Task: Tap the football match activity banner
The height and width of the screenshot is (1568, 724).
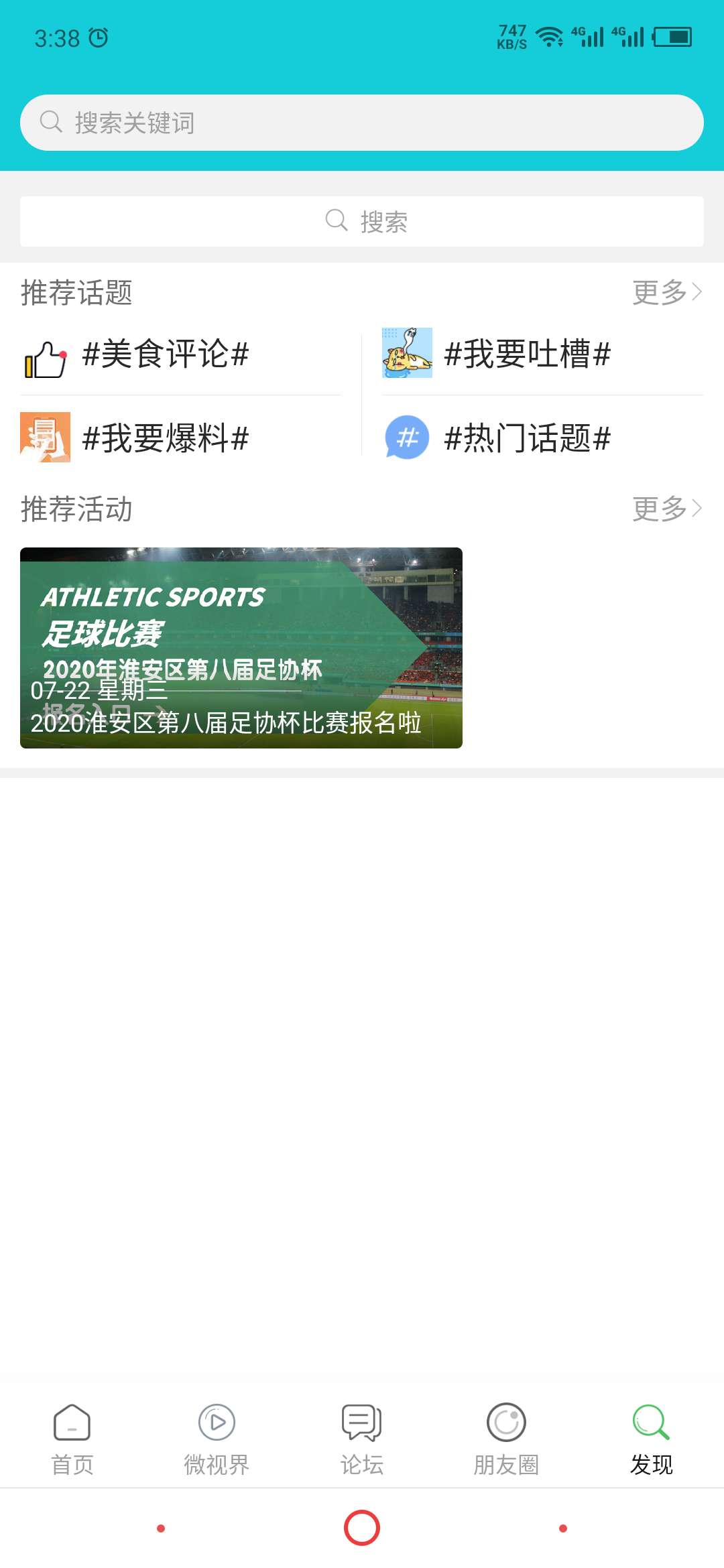Action: [x=241, y=647]
